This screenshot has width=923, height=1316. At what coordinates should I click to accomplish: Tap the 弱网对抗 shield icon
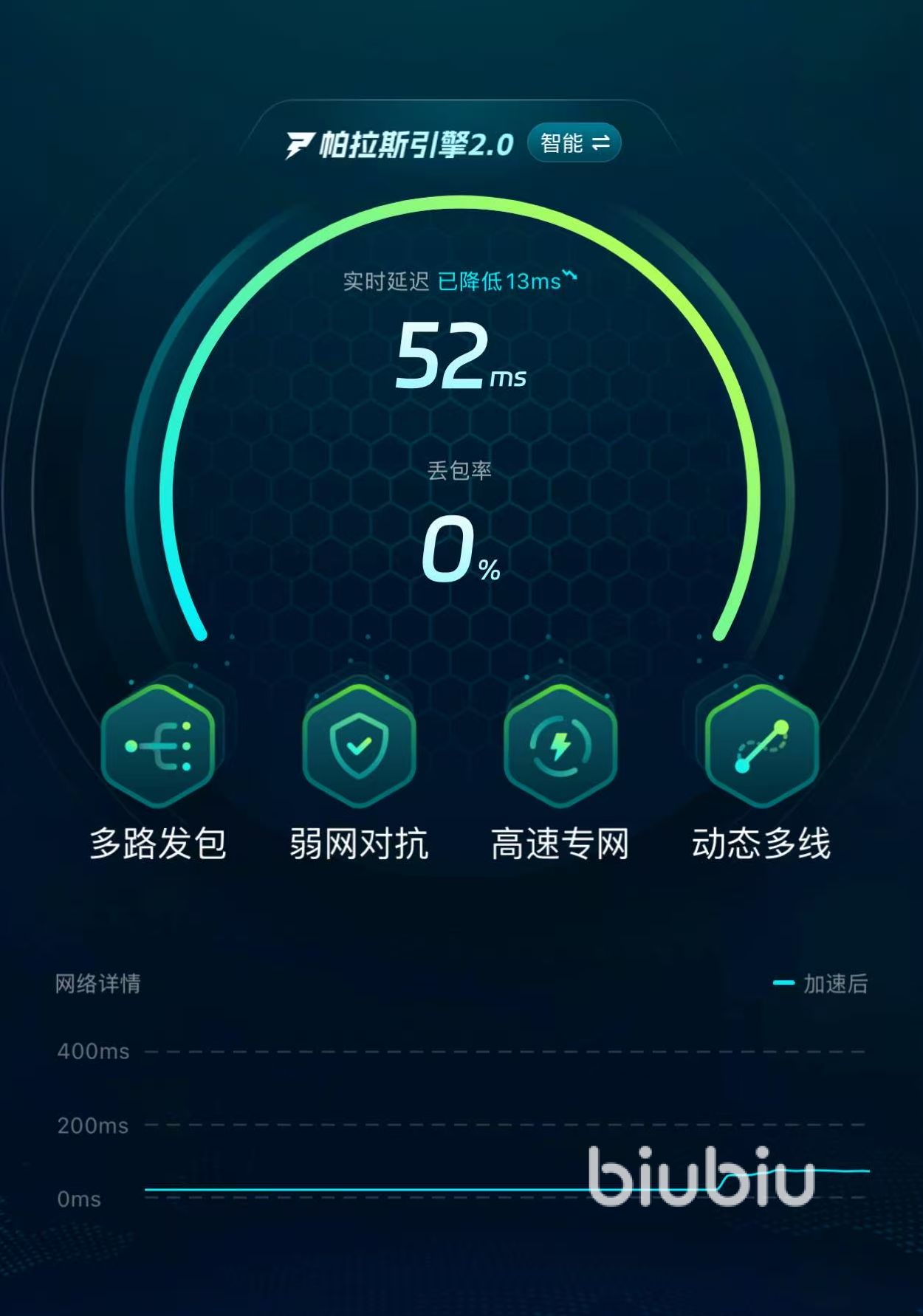359,746
